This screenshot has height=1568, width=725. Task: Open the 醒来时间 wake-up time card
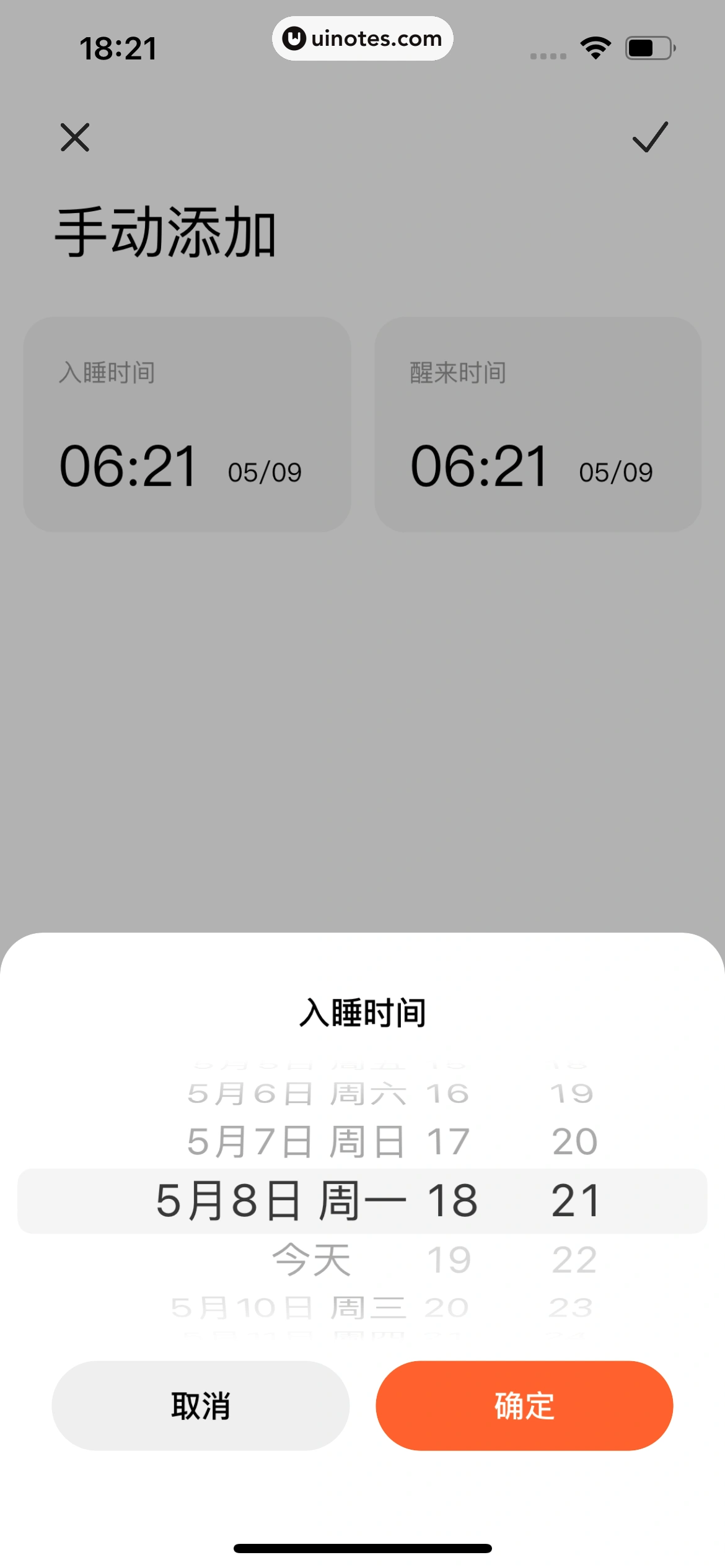(538, 424)
